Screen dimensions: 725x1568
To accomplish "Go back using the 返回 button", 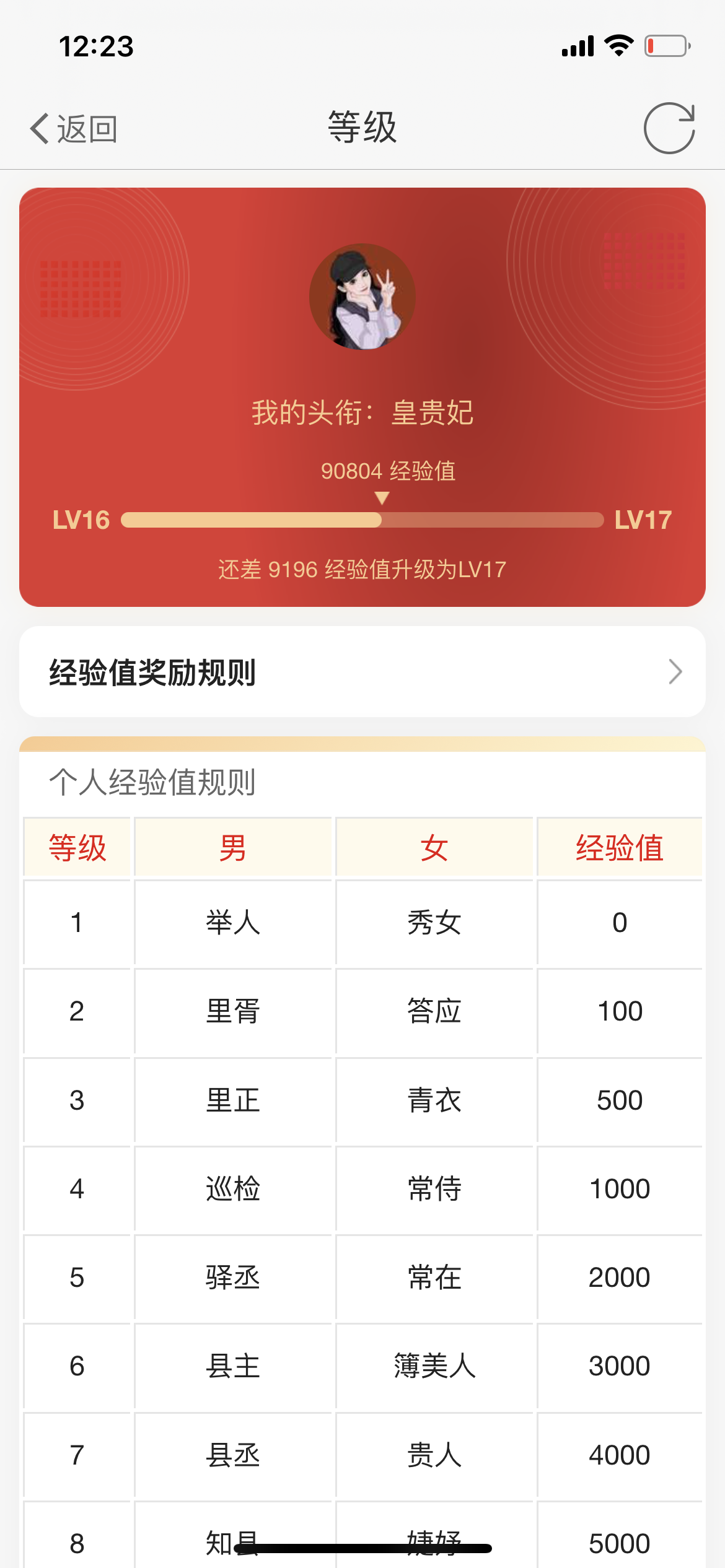I will (x=74, y=129).
